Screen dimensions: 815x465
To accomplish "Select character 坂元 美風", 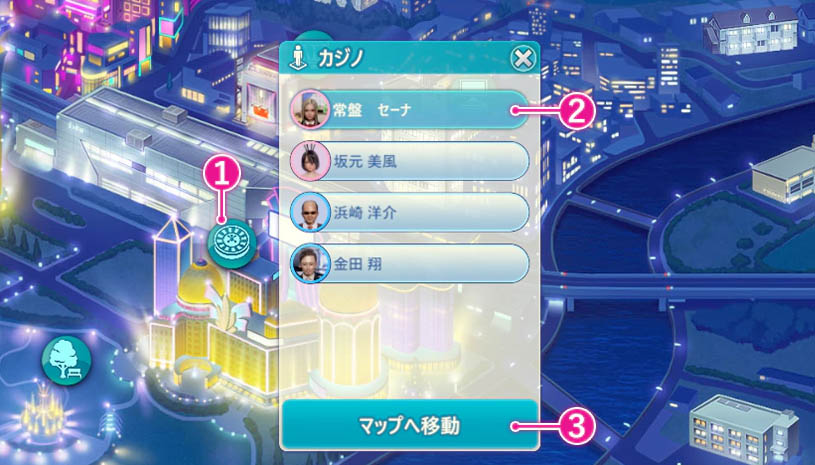I will pyautogui.click(x=409, y=160).
